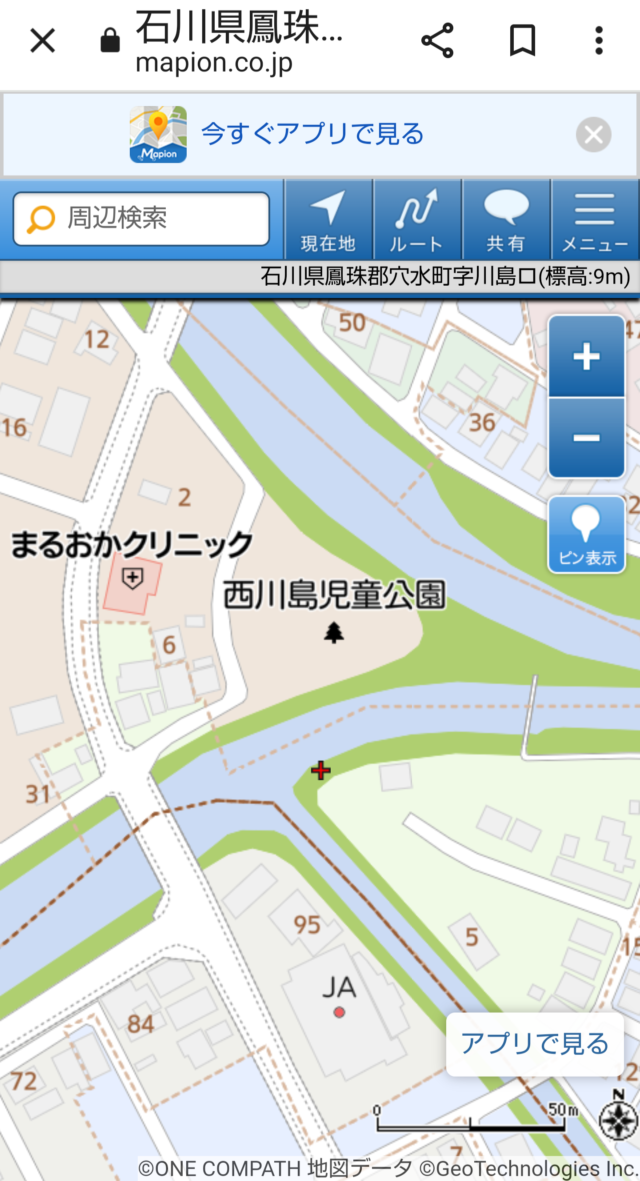The width and height of the screenshot is (640, 1181).
Task: Tap the 周辺検索 search field
Action: point(142,218)
